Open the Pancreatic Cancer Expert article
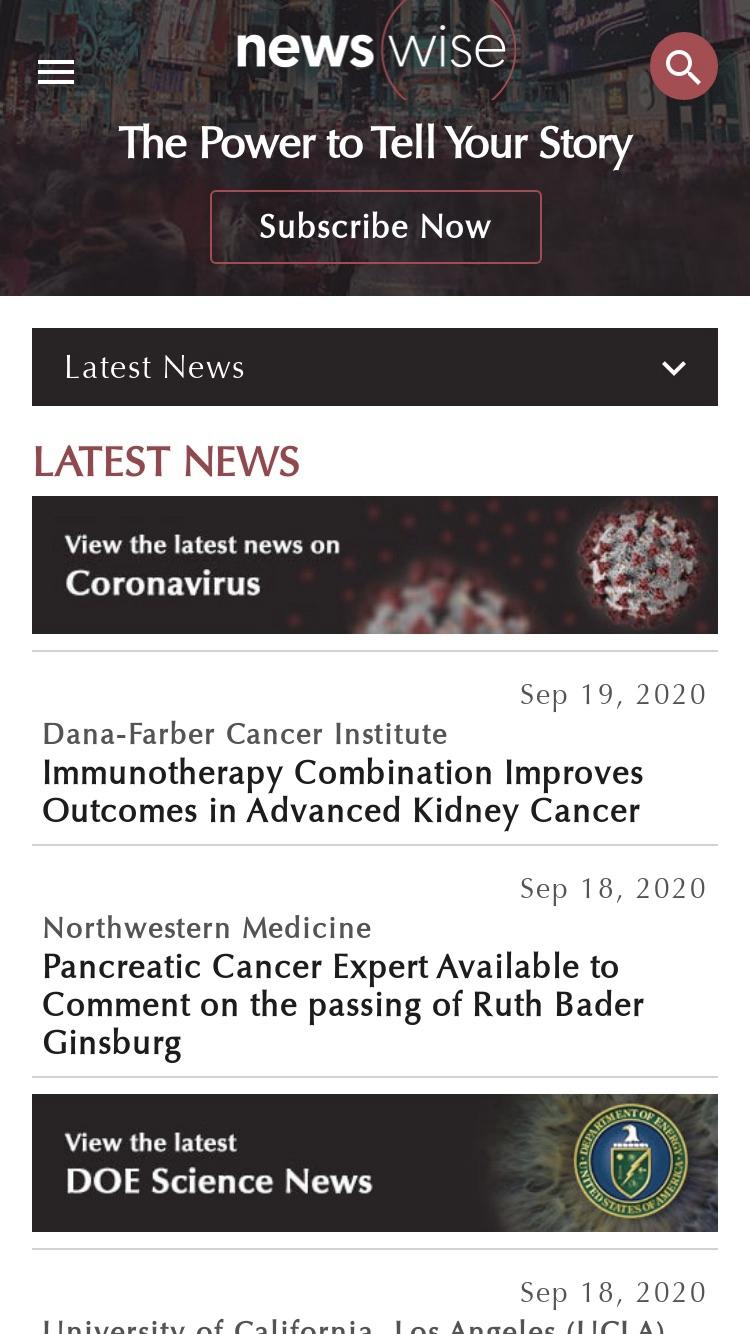The height and width of the screenshot is (1334, 750). (343, 1005)
